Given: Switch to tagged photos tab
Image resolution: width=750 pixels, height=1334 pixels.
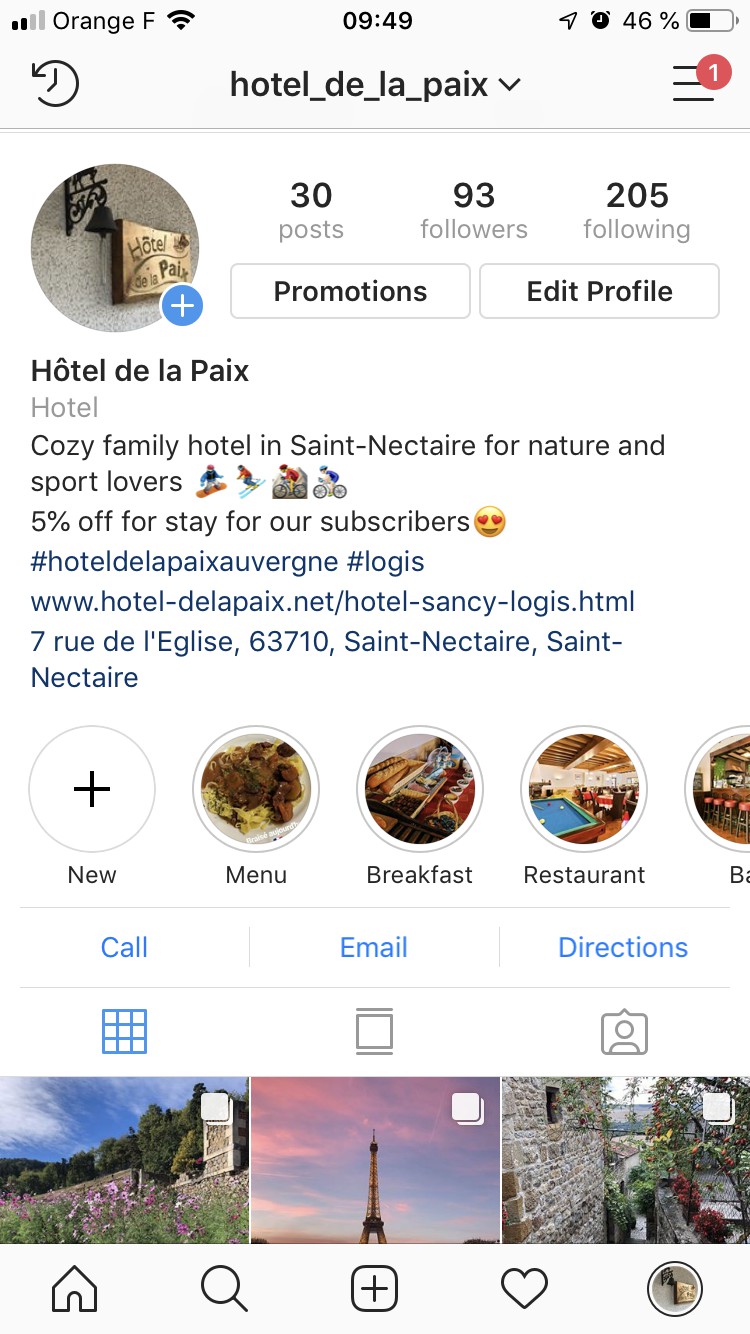Looking at the screenshot, I should click(x=624, y=1032).
